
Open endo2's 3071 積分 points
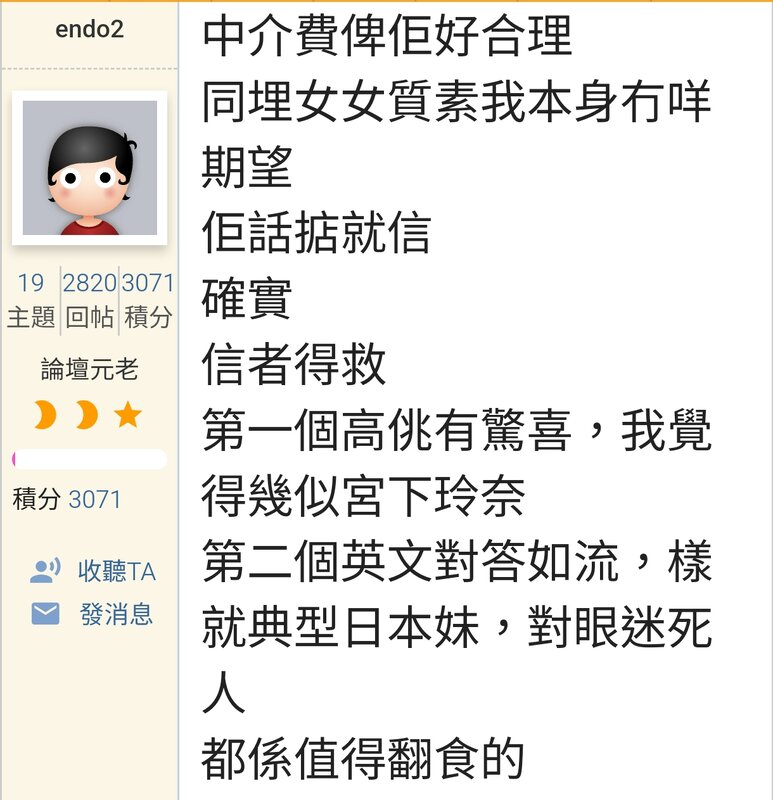click(148, 300)
